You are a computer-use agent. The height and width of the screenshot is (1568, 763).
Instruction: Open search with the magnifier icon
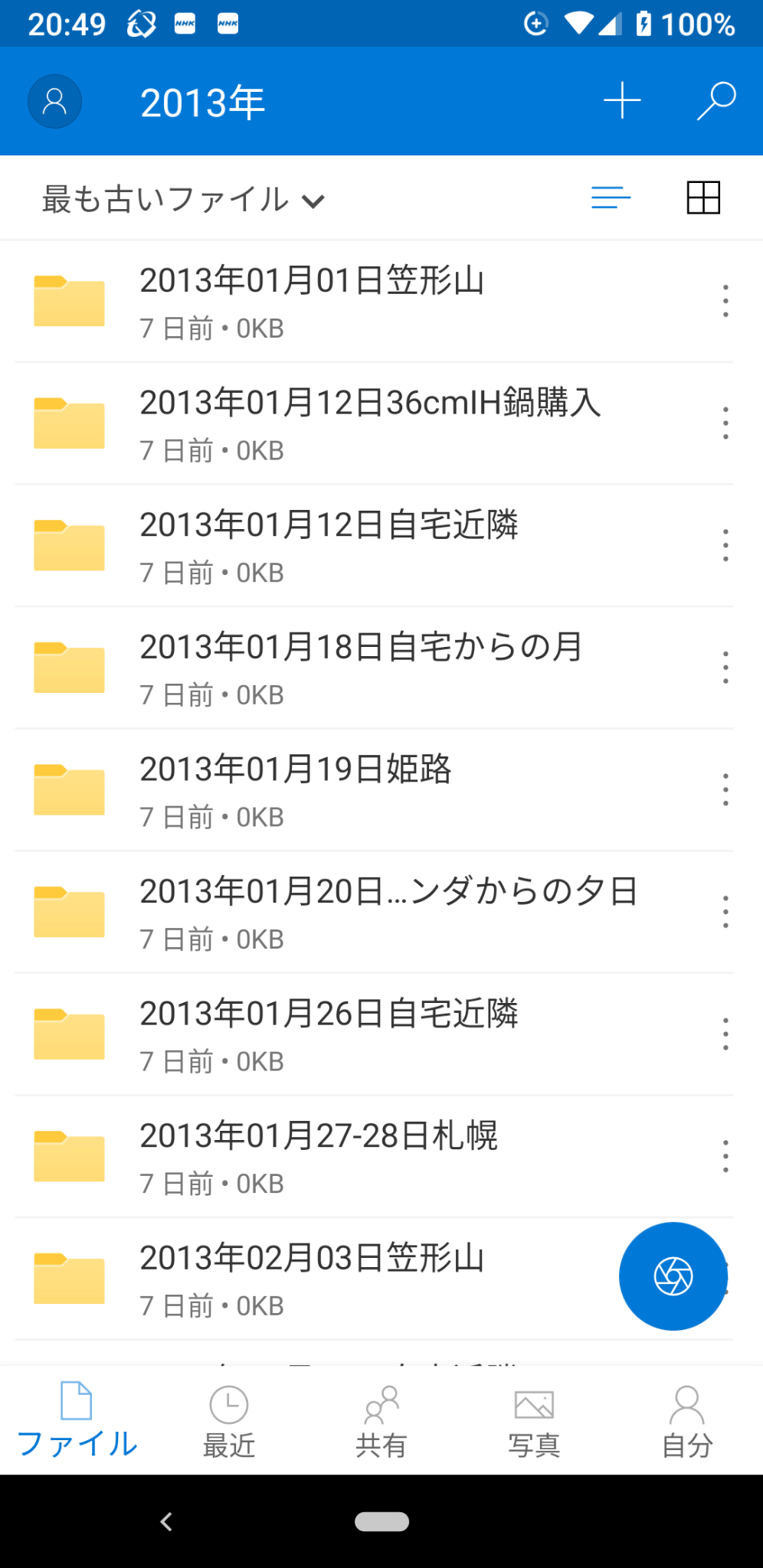pos(716,101)
